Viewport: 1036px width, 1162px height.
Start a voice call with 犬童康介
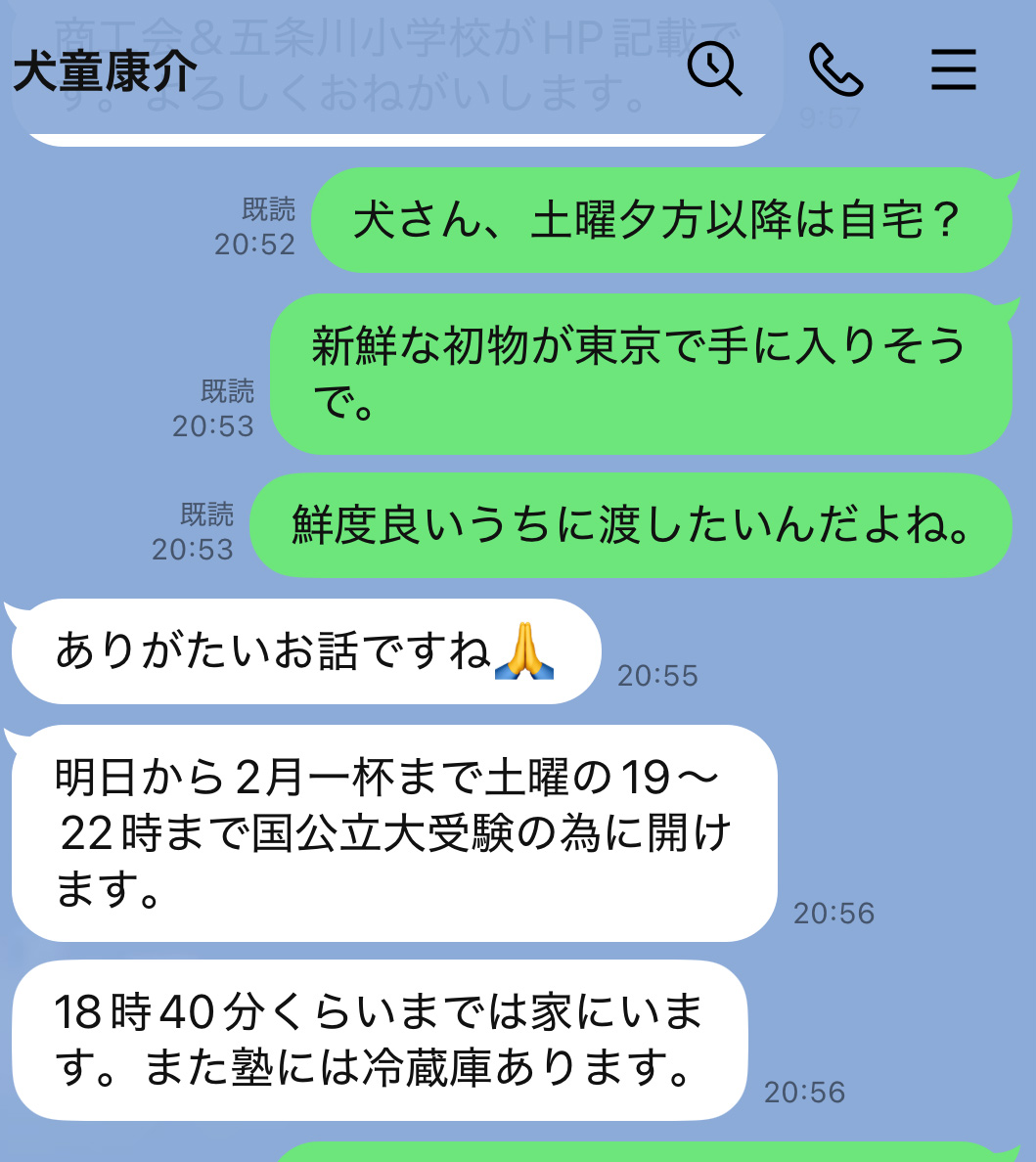(835, 70)
